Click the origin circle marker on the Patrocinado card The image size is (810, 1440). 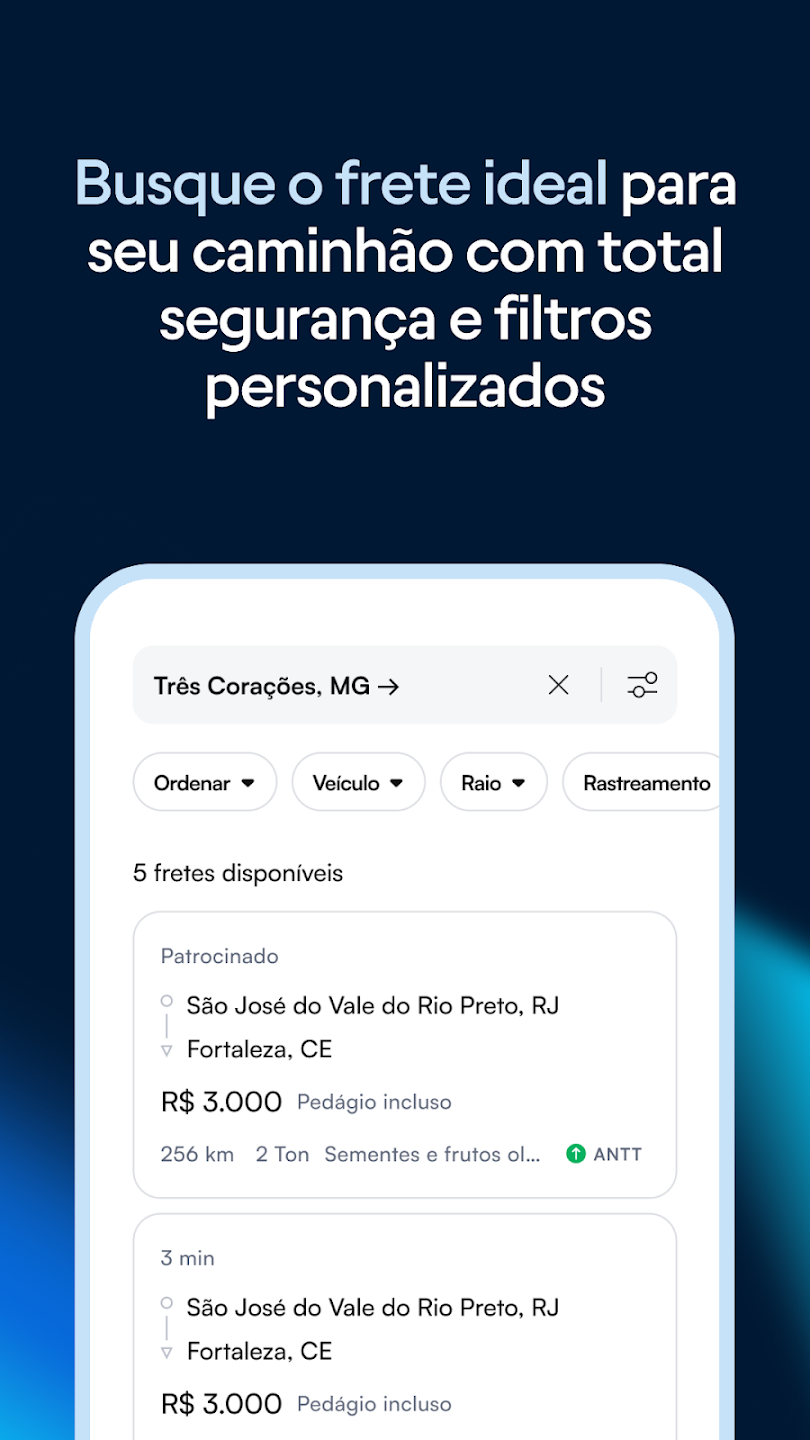point(166,1000)
